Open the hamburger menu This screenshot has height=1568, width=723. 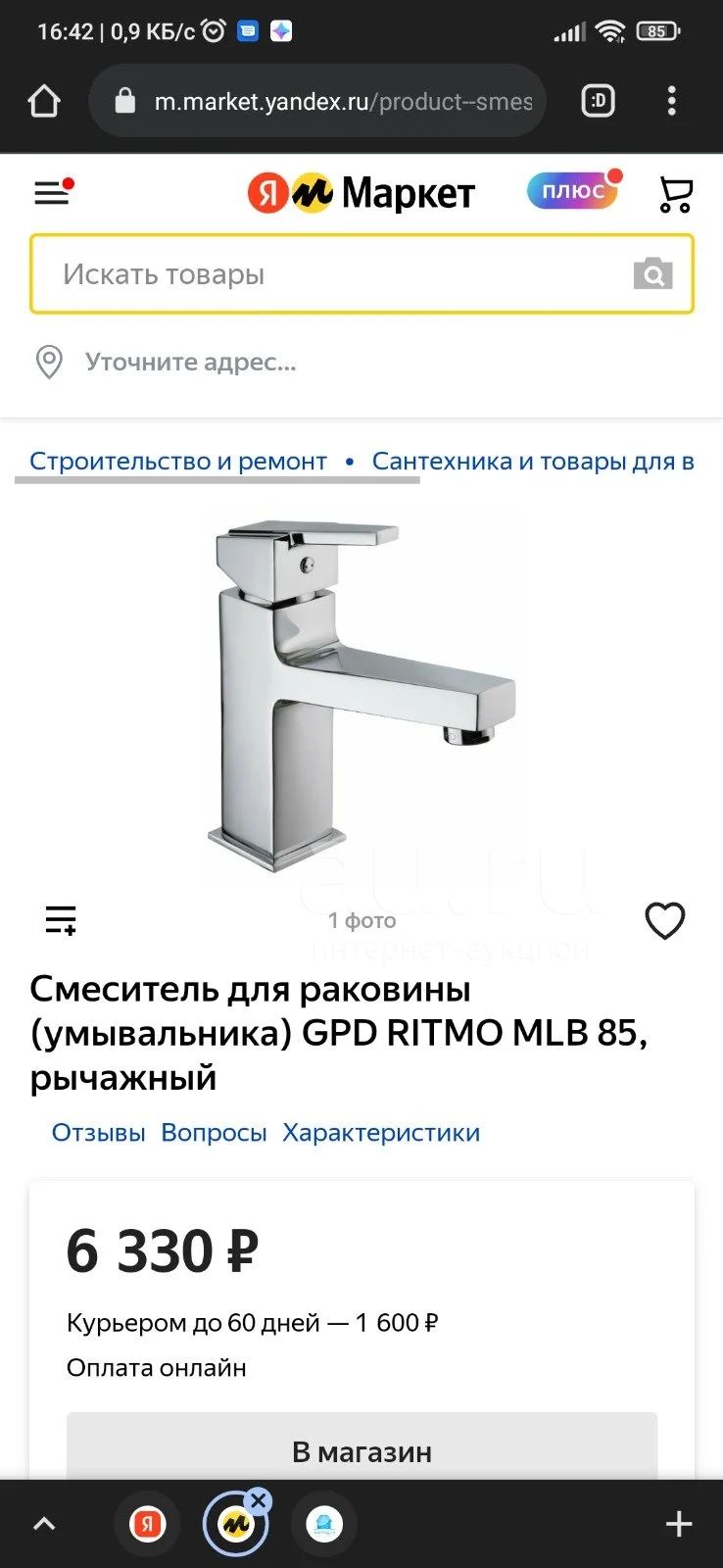[x=53, y=191]
